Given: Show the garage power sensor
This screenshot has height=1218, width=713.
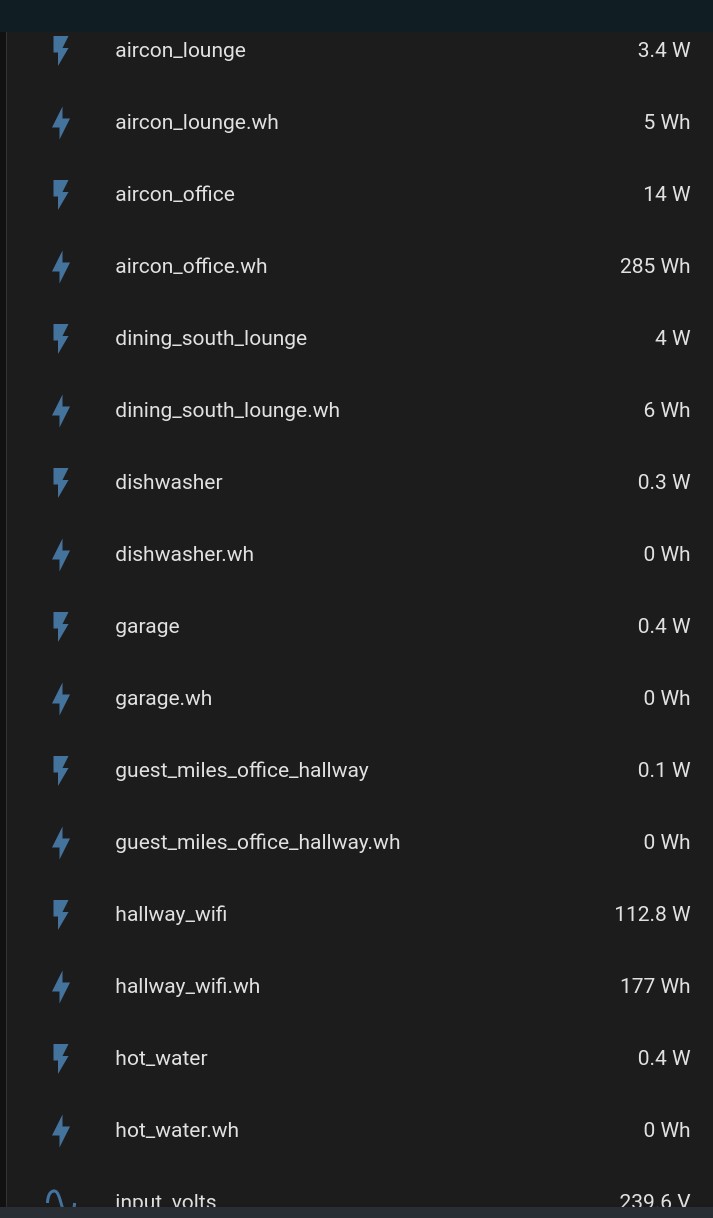Looking at the screenshot, I should tap(147, 626).
